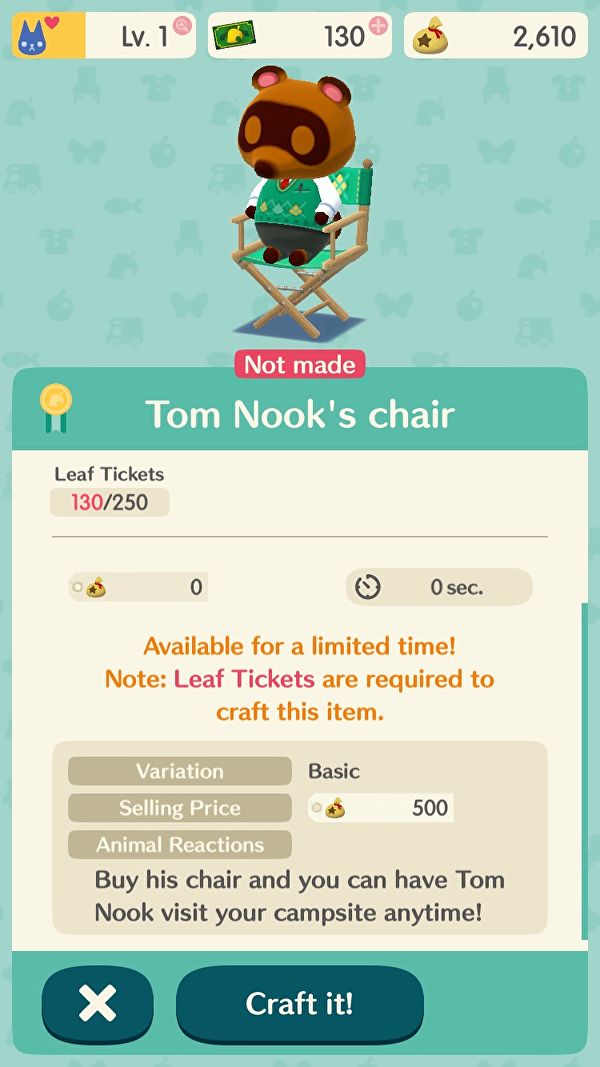Add more Leaf Tickets via plus icon

tap(378, 26)
